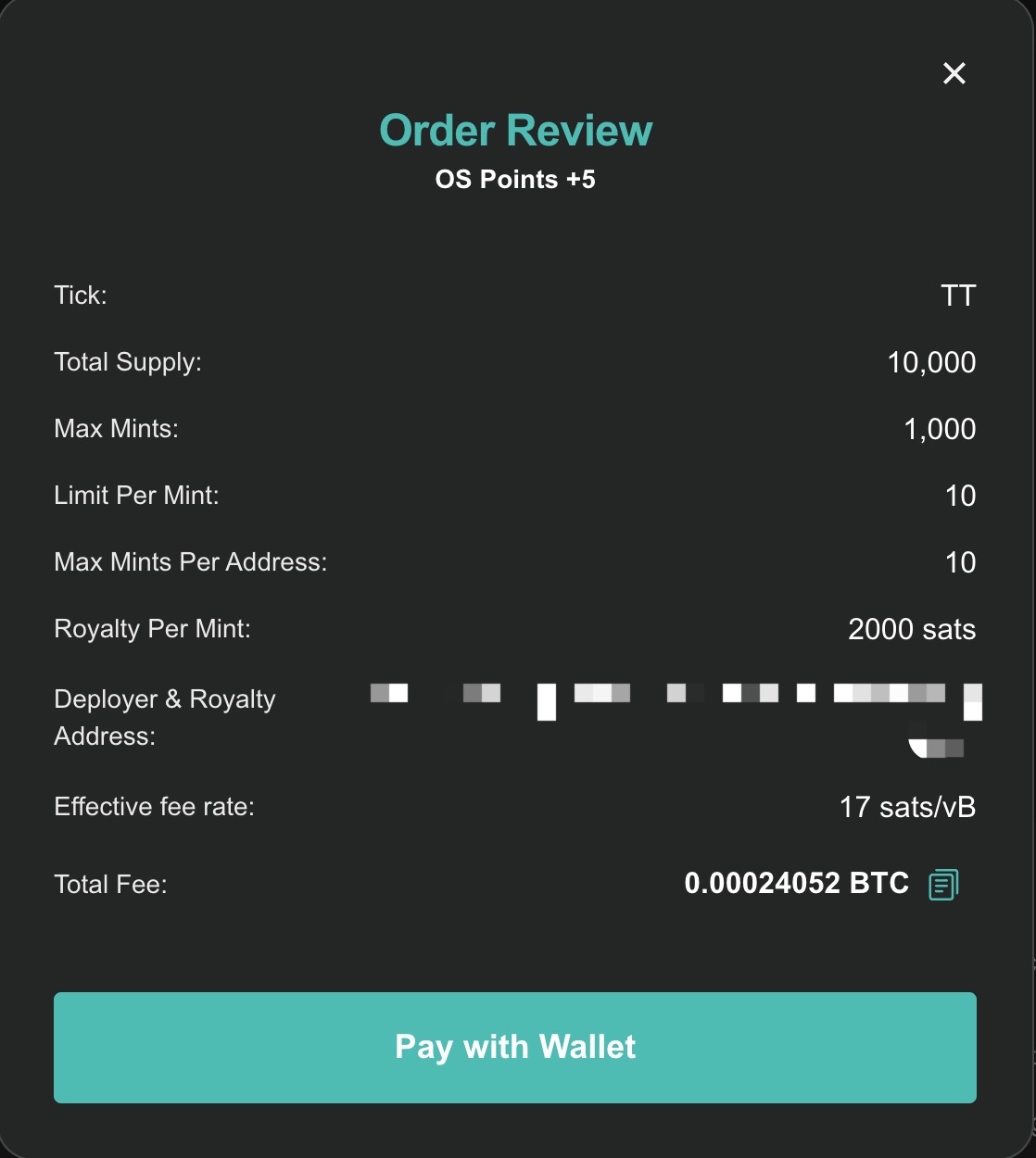Tap Pay with Wallet

[515, 1048]
